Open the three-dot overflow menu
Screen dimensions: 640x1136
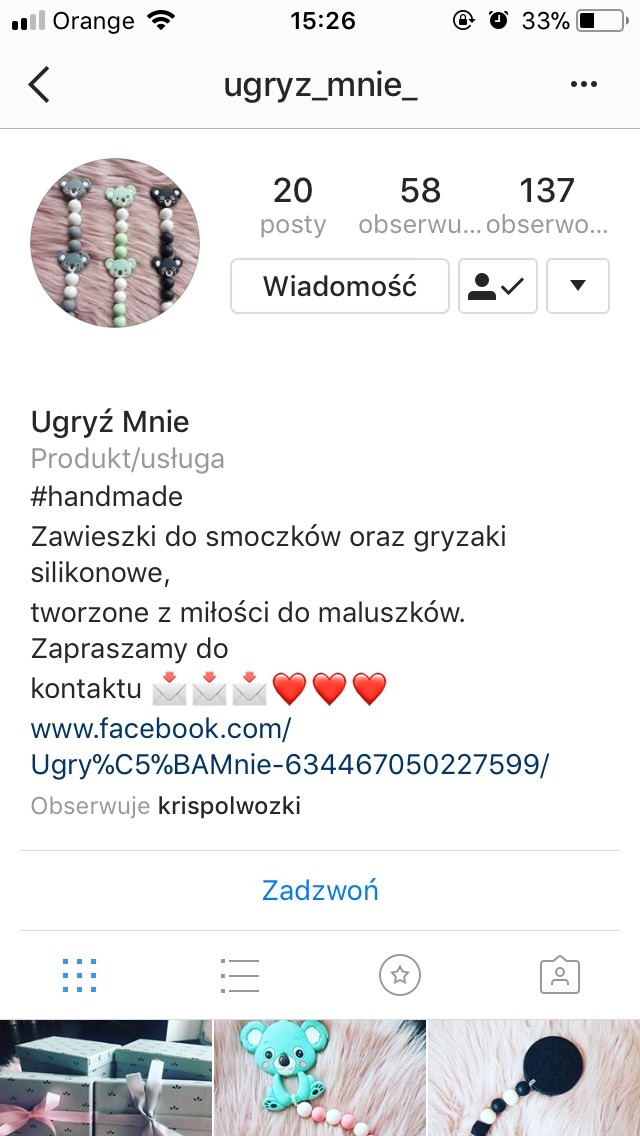coord(583,85)
